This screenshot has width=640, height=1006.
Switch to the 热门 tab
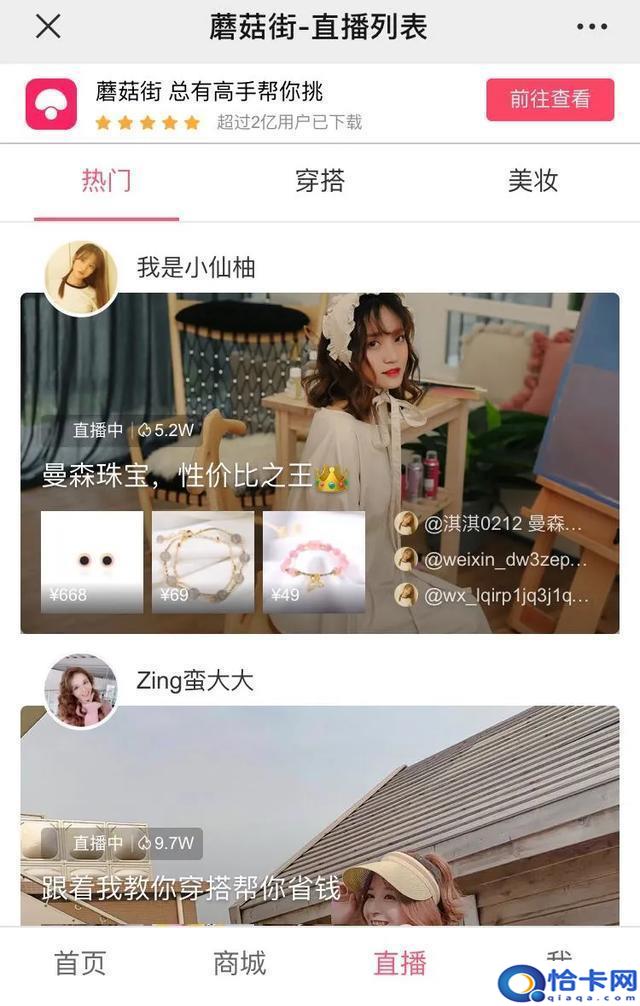[106, 181]
